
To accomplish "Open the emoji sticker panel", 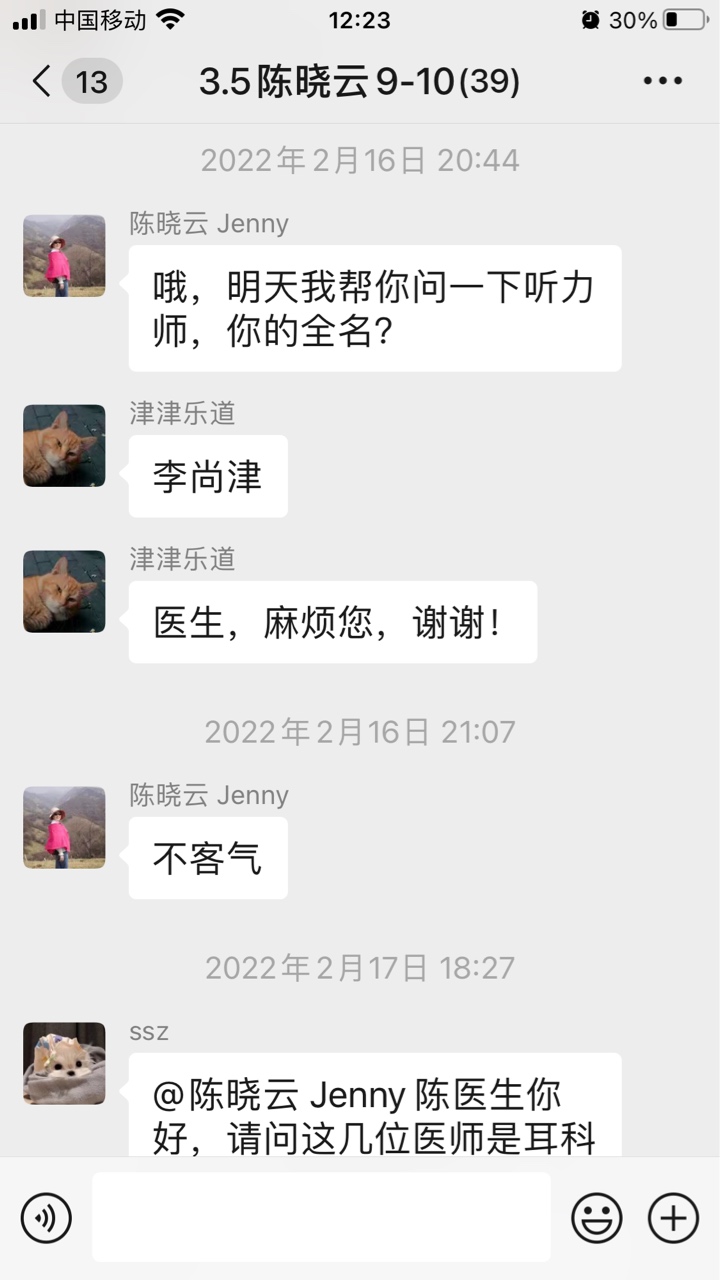I will [x=596, y=1217].
